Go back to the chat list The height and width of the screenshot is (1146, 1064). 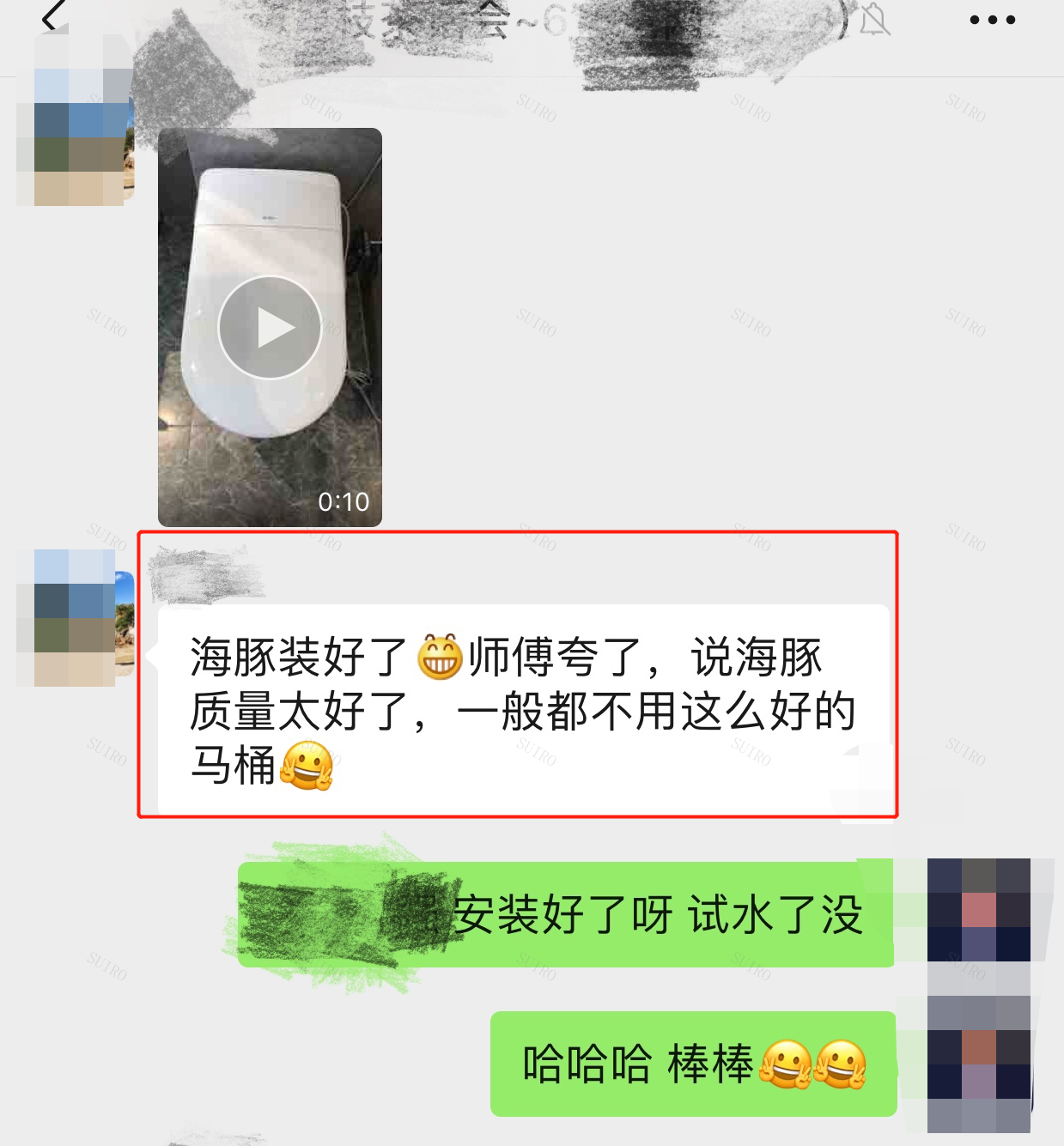(x=53, y=17)
